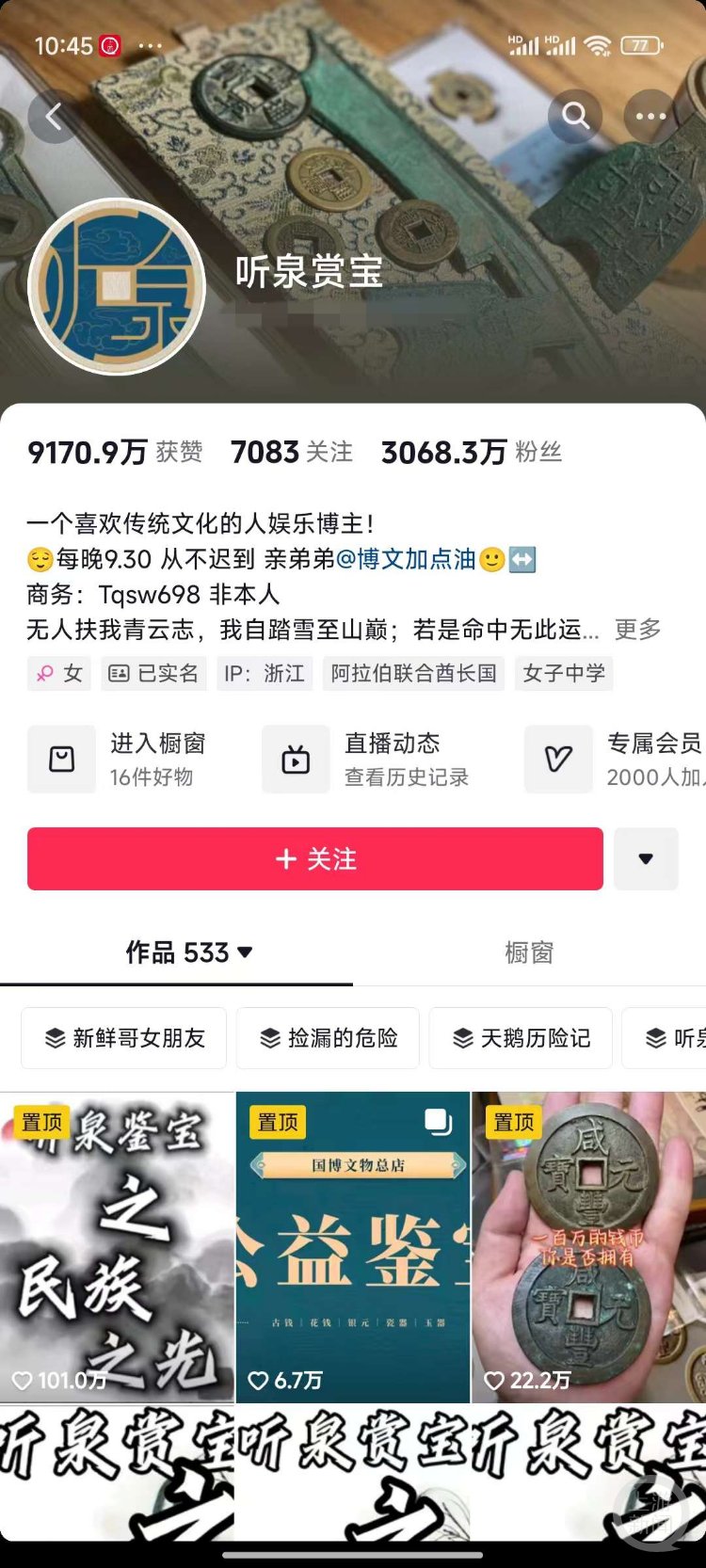Follow this account with the red 关注 button
The image size is (706, 1568).
click(x=315, y=858)
